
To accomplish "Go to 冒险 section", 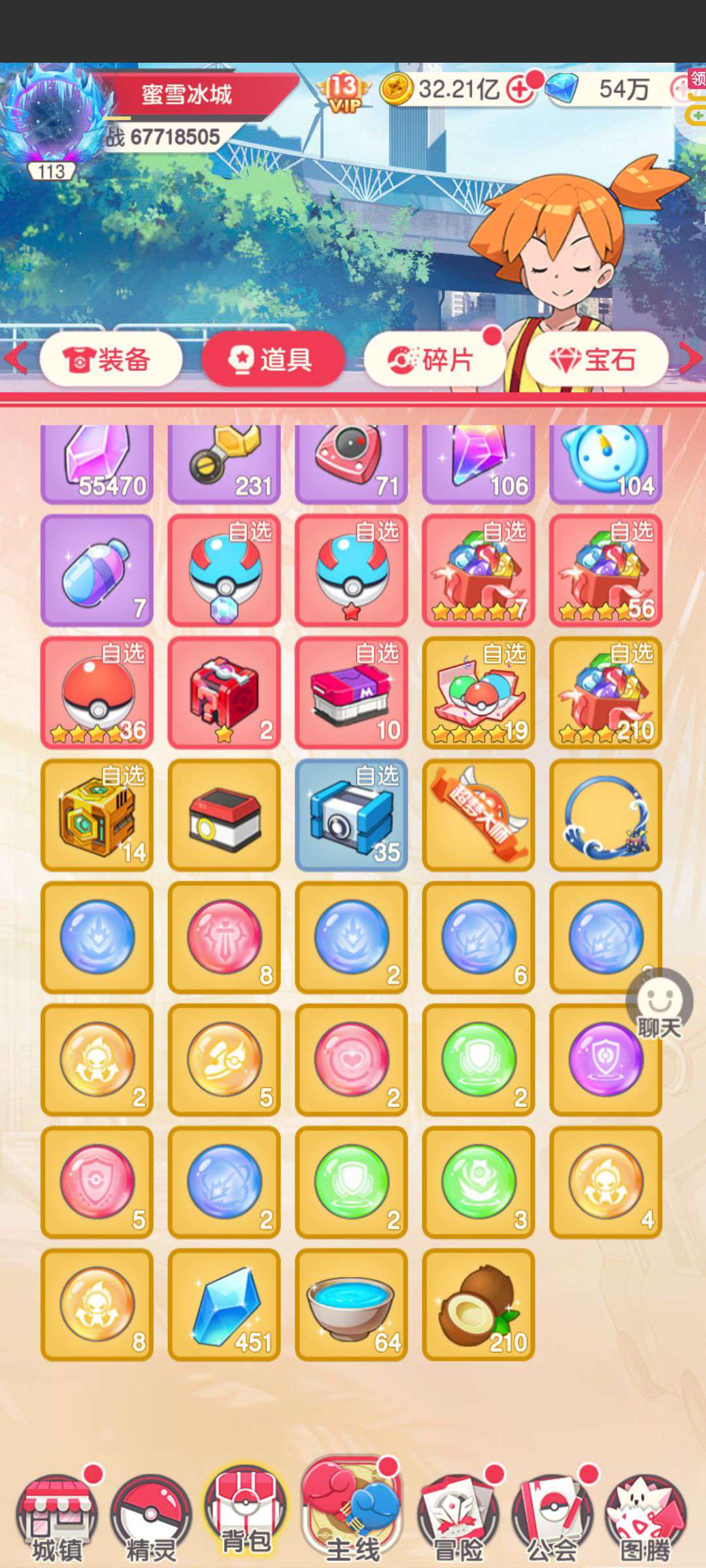I will coord(458,1516).
